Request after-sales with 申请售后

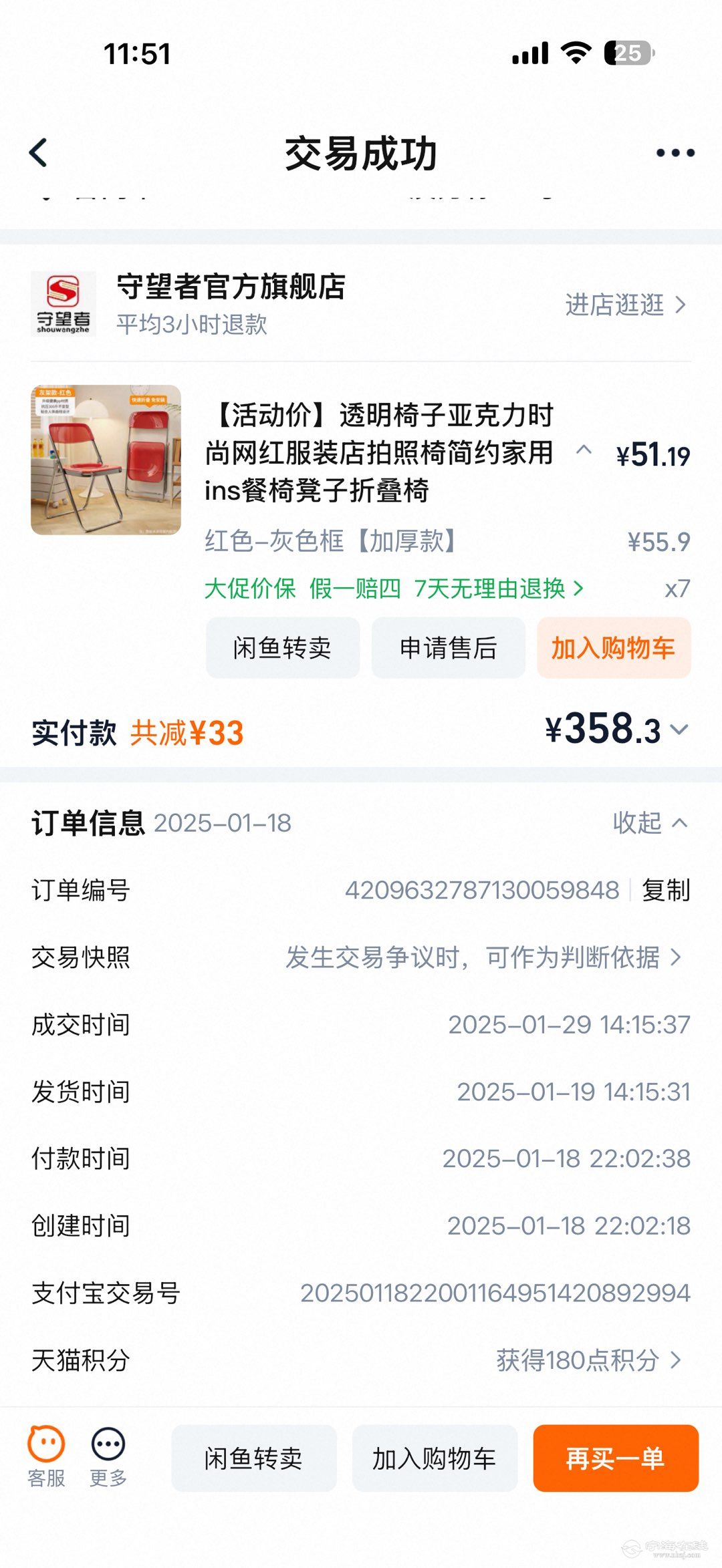[x=448, y=648]
